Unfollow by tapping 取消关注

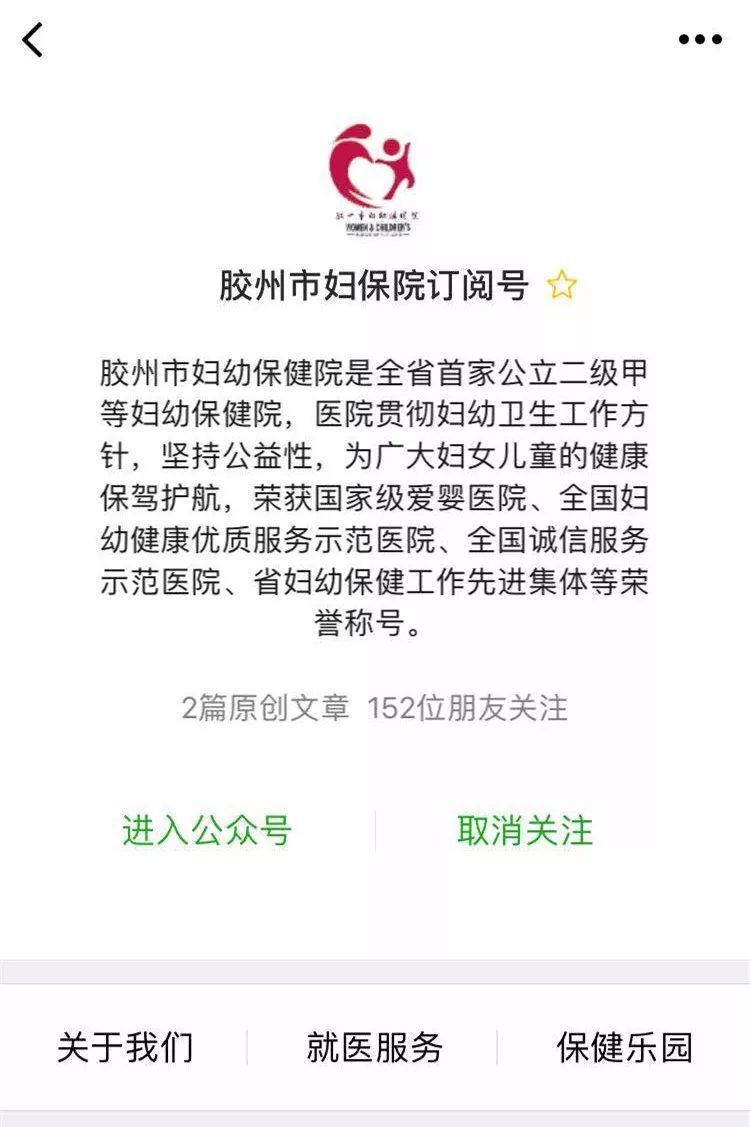pyautogui.click(x=525, y=831)
